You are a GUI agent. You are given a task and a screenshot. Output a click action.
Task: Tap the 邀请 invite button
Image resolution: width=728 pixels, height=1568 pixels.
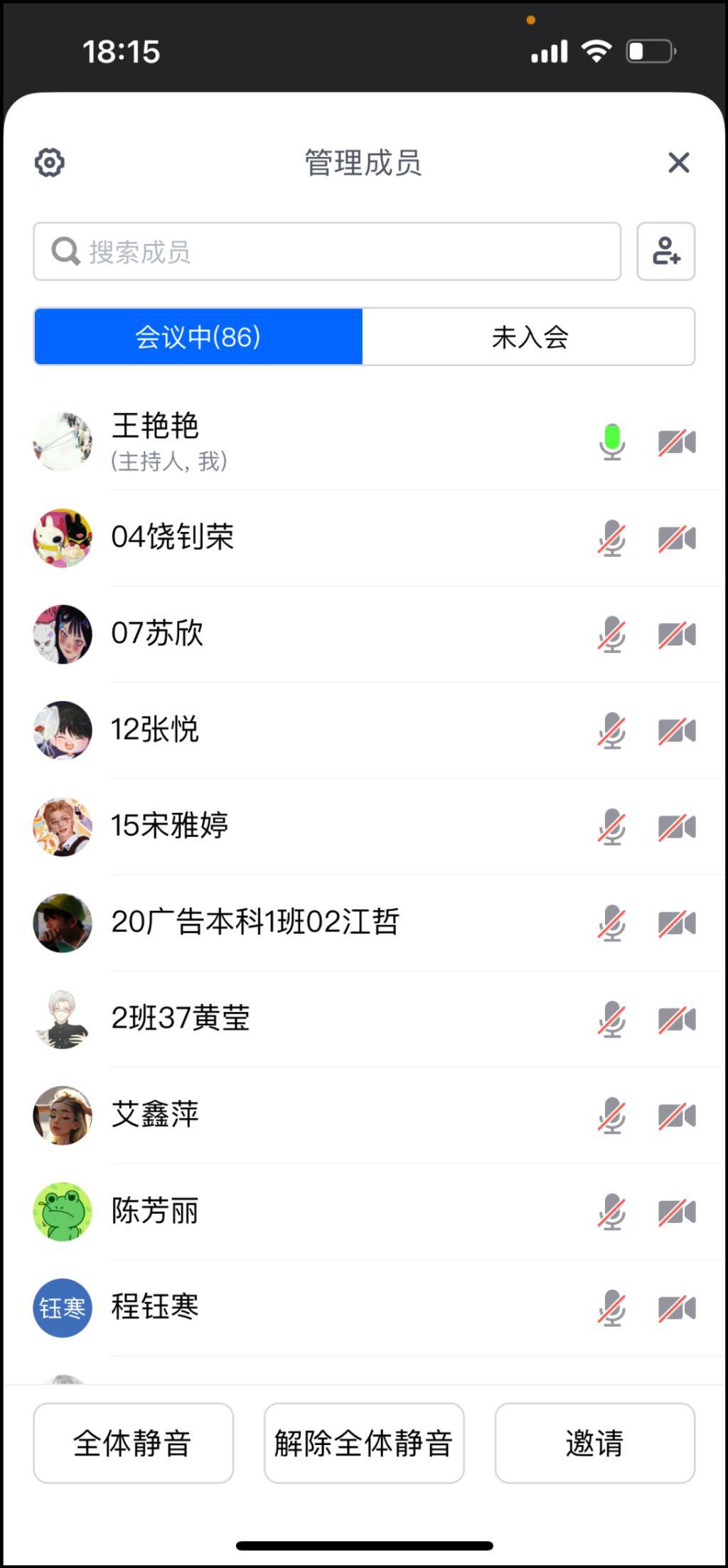tap(594, 1443)
